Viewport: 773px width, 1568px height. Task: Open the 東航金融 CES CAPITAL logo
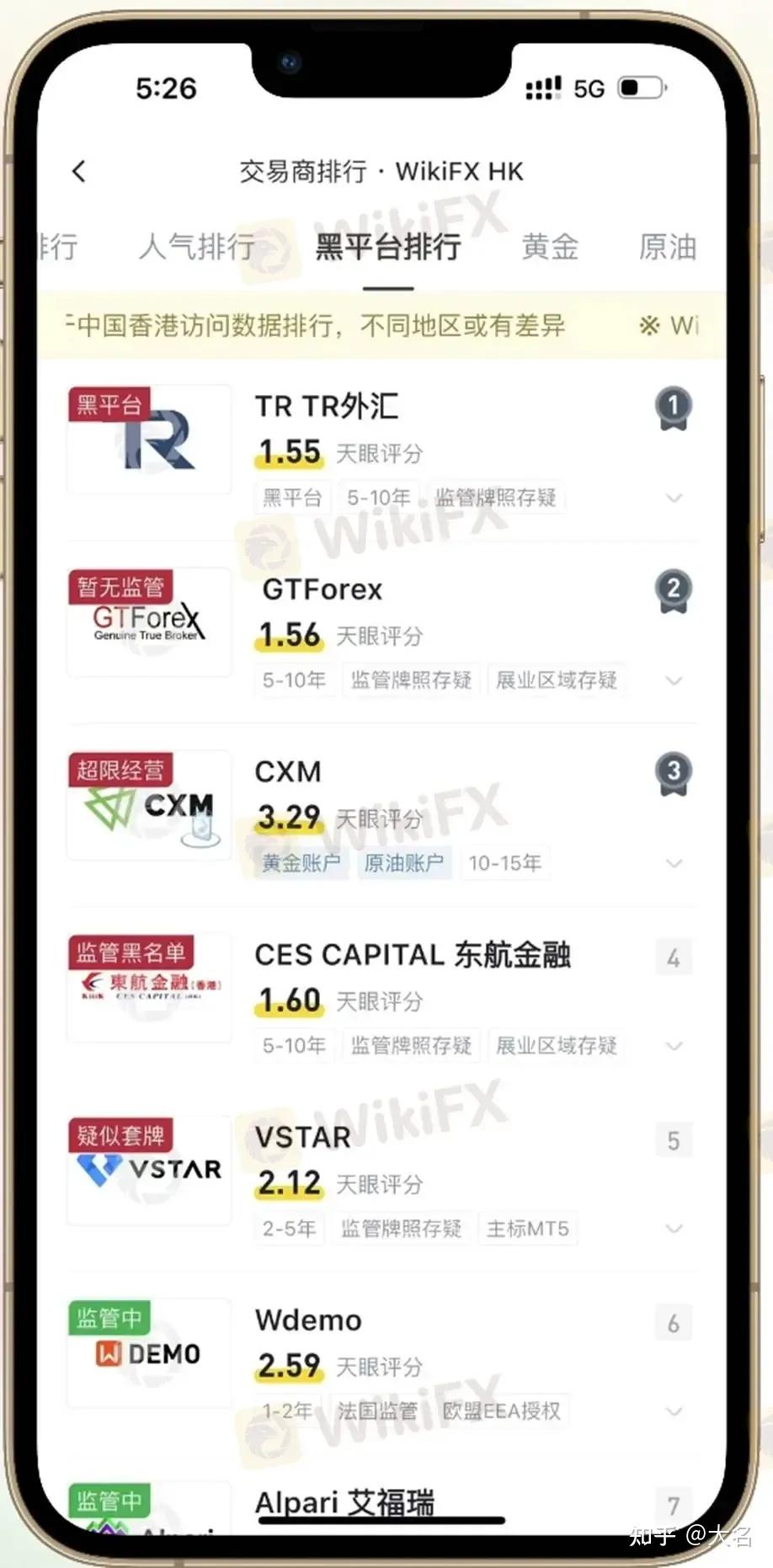click(149, 988)
